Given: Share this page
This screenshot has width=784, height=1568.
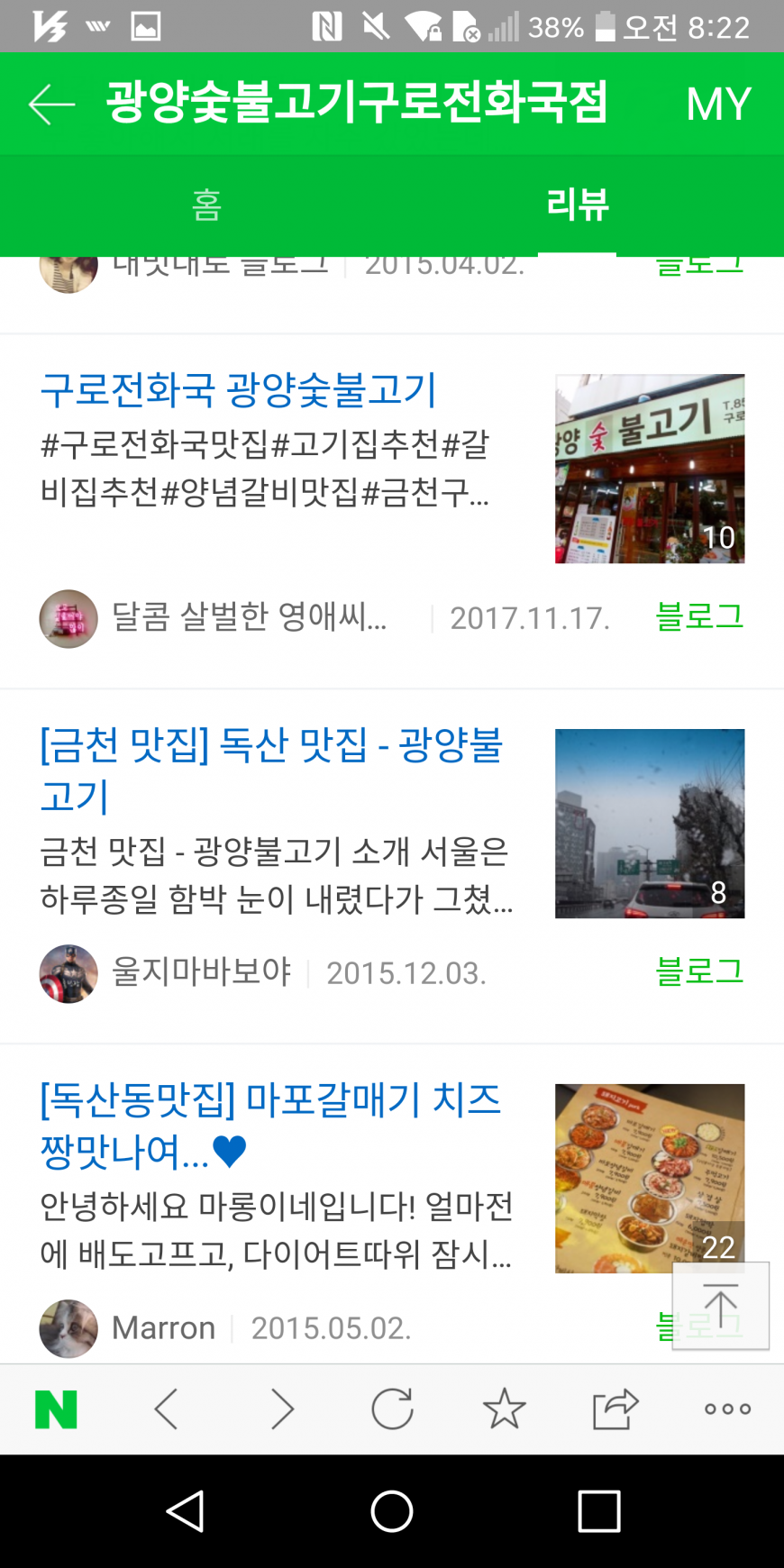Looking at the screenshot, I should [x=615, y=1409].
